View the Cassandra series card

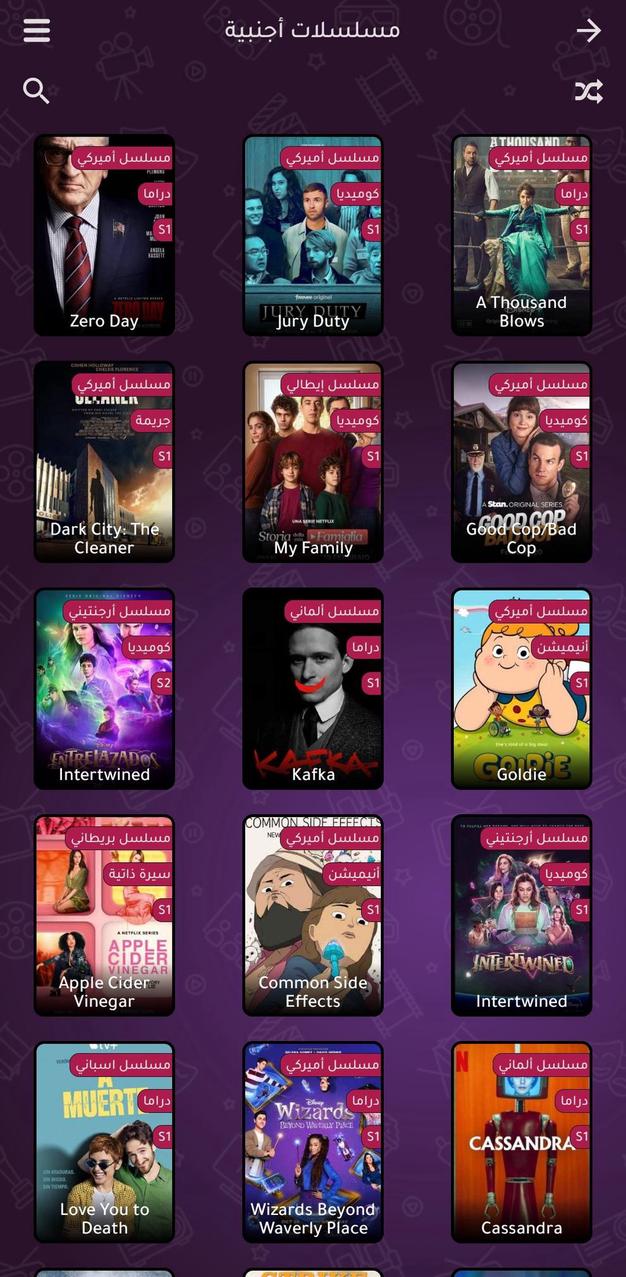tap(521, 1143)
